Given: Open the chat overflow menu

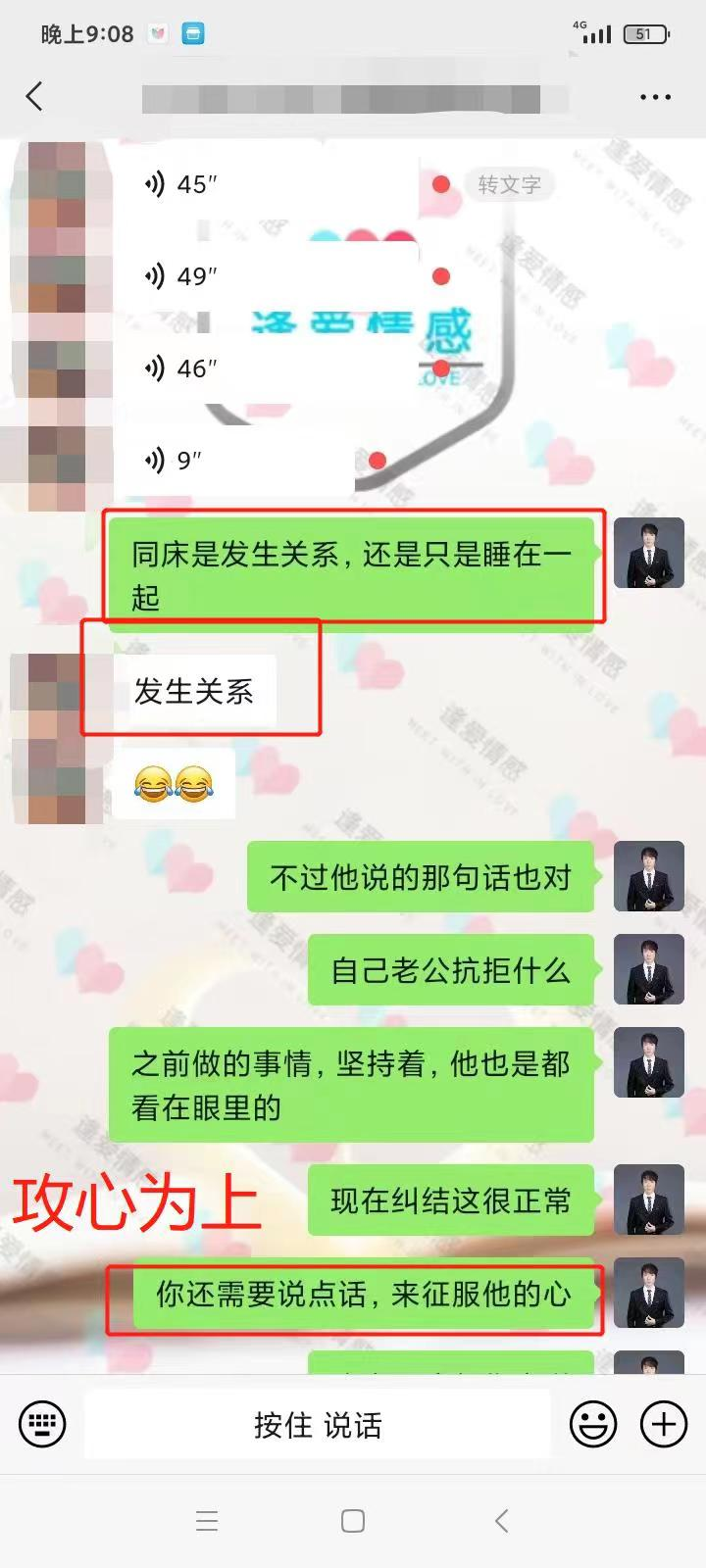Looking at the screenshot, I should [x=655, y=97].
